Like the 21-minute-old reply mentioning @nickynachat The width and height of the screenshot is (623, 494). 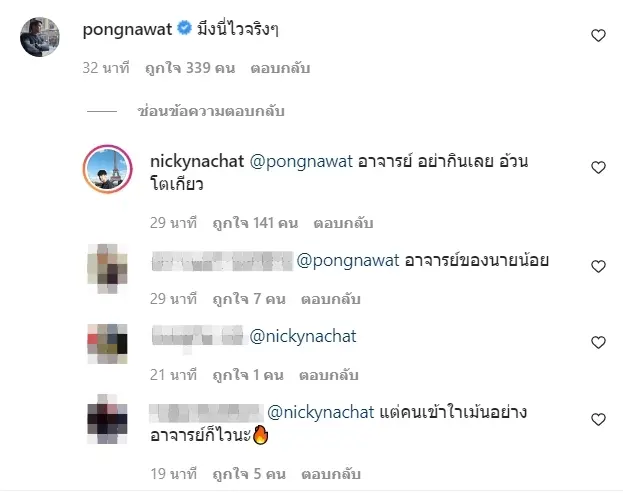pyautogui.click(x=598, y=342)
